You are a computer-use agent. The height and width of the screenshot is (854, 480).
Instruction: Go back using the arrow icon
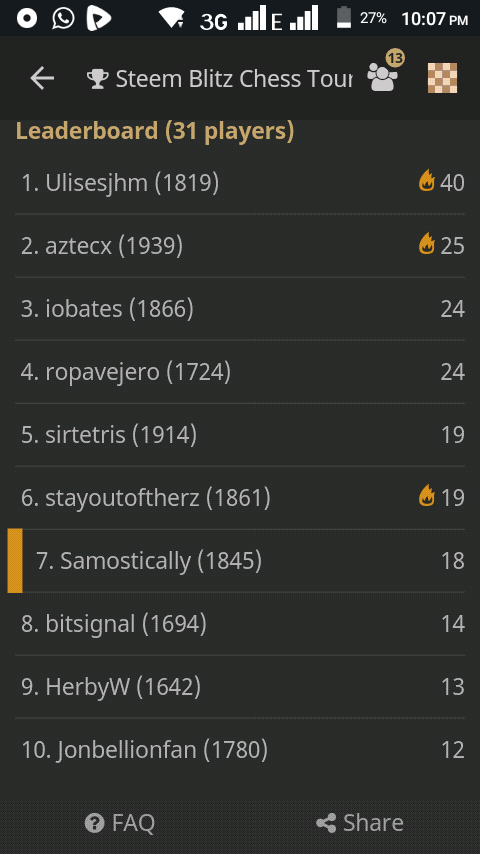click(42, 78)
